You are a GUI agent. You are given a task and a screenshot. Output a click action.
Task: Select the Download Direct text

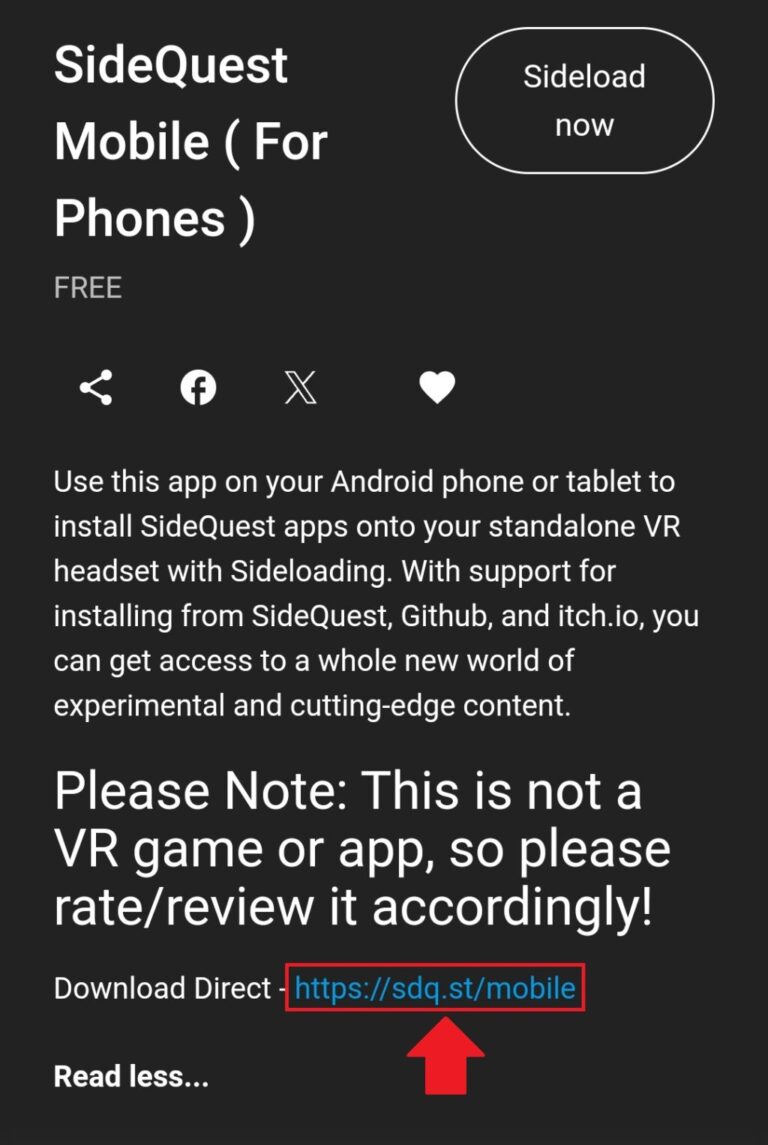tap(160, 988)
